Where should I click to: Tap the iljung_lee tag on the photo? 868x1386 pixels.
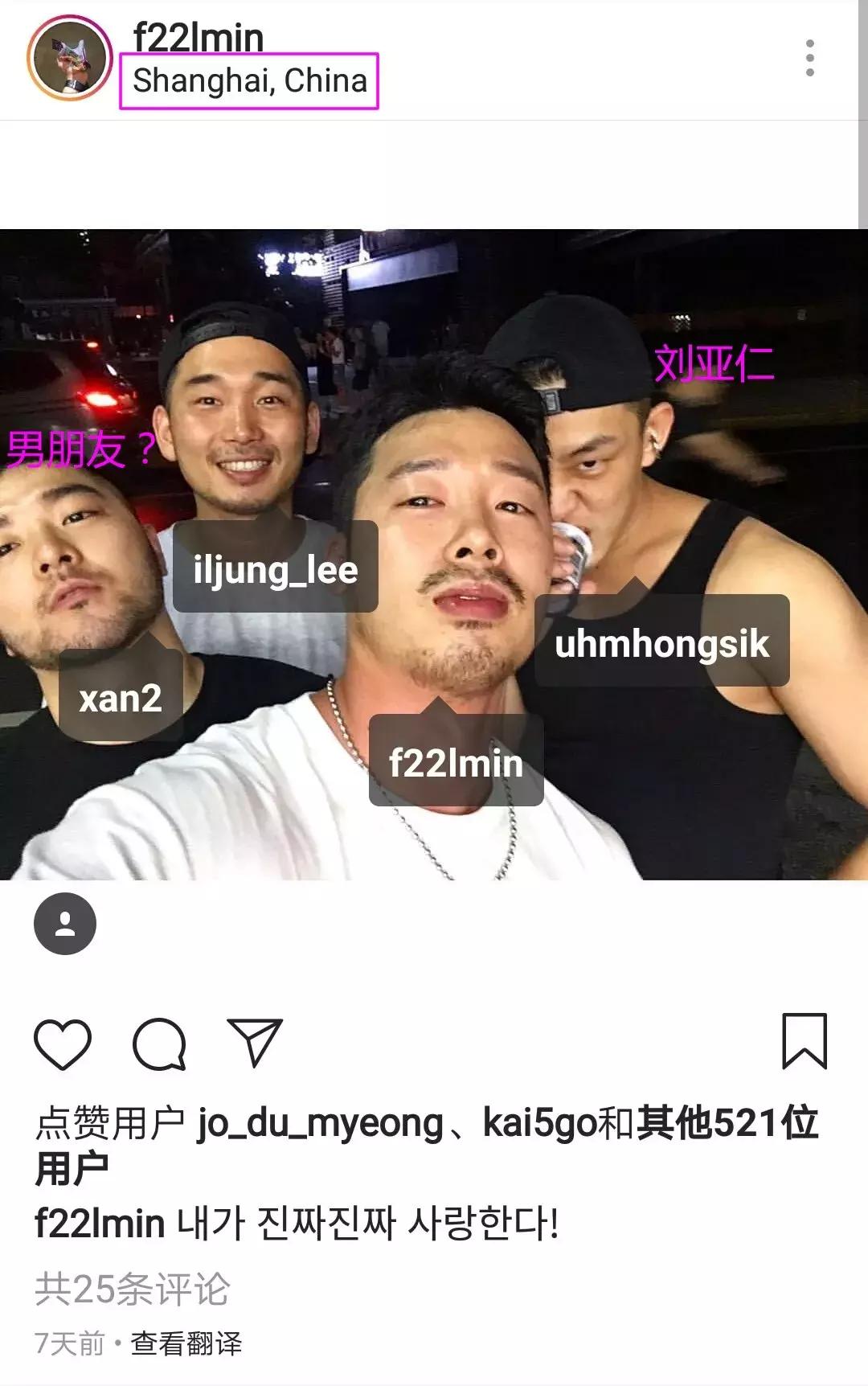point(274,571)
